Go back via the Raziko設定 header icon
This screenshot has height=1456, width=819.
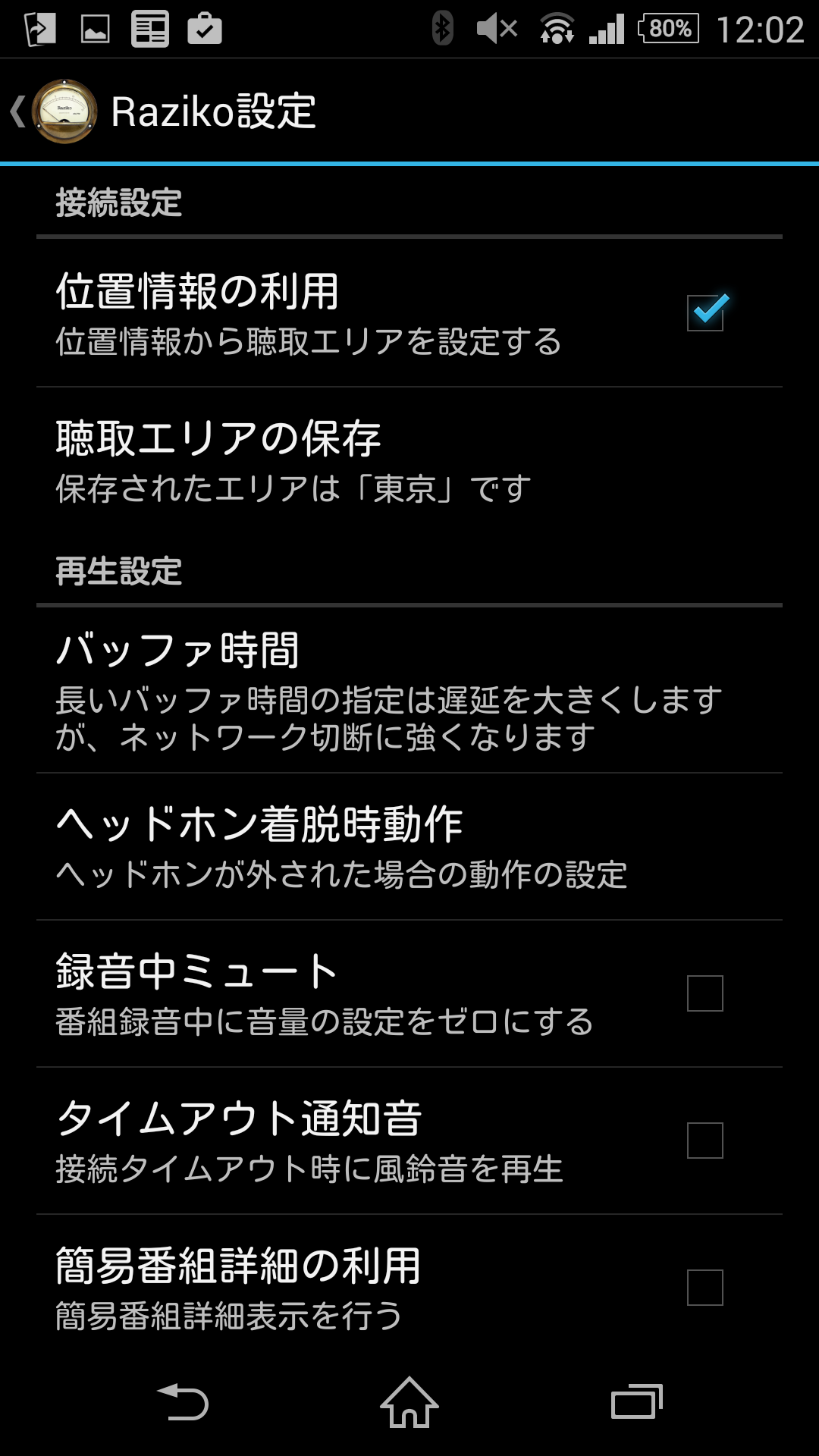(x=55, y=111)
